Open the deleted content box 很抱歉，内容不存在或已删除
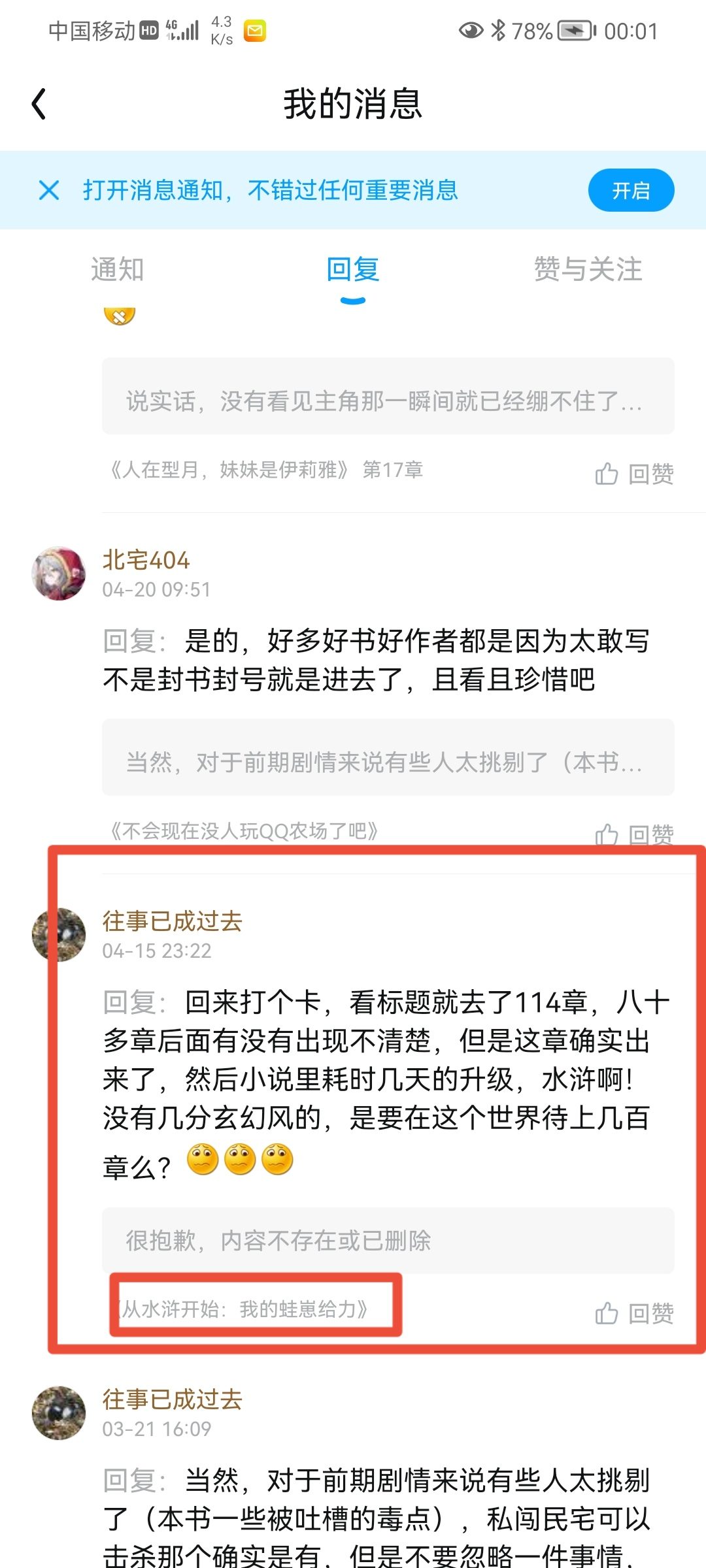 point(388,1240)
